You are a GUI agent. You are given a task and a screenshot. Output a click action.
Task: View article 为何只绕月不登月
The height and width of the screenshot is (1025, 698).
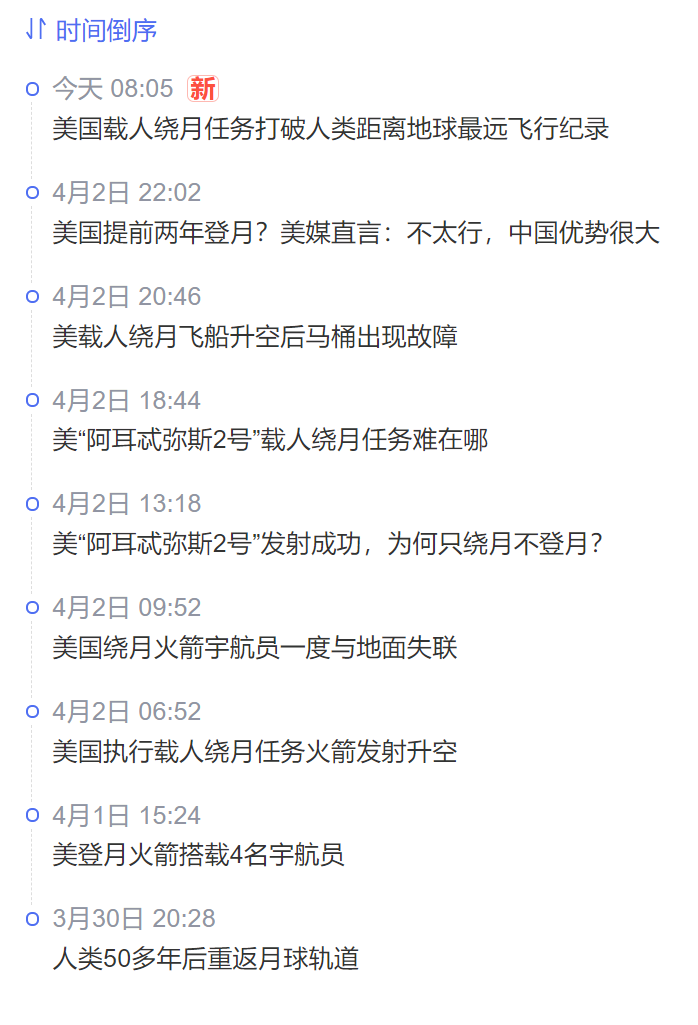click(328, 544)
